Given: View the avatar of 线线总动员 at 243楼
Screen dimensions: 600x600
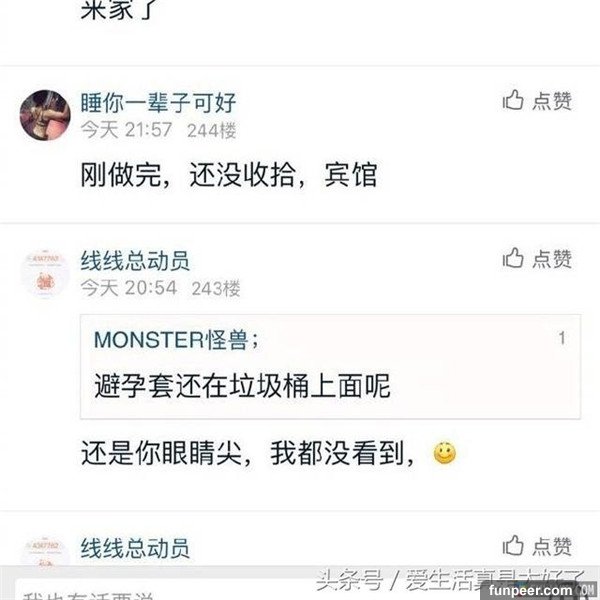Looking at the screenshot, I should click(45, 273).
